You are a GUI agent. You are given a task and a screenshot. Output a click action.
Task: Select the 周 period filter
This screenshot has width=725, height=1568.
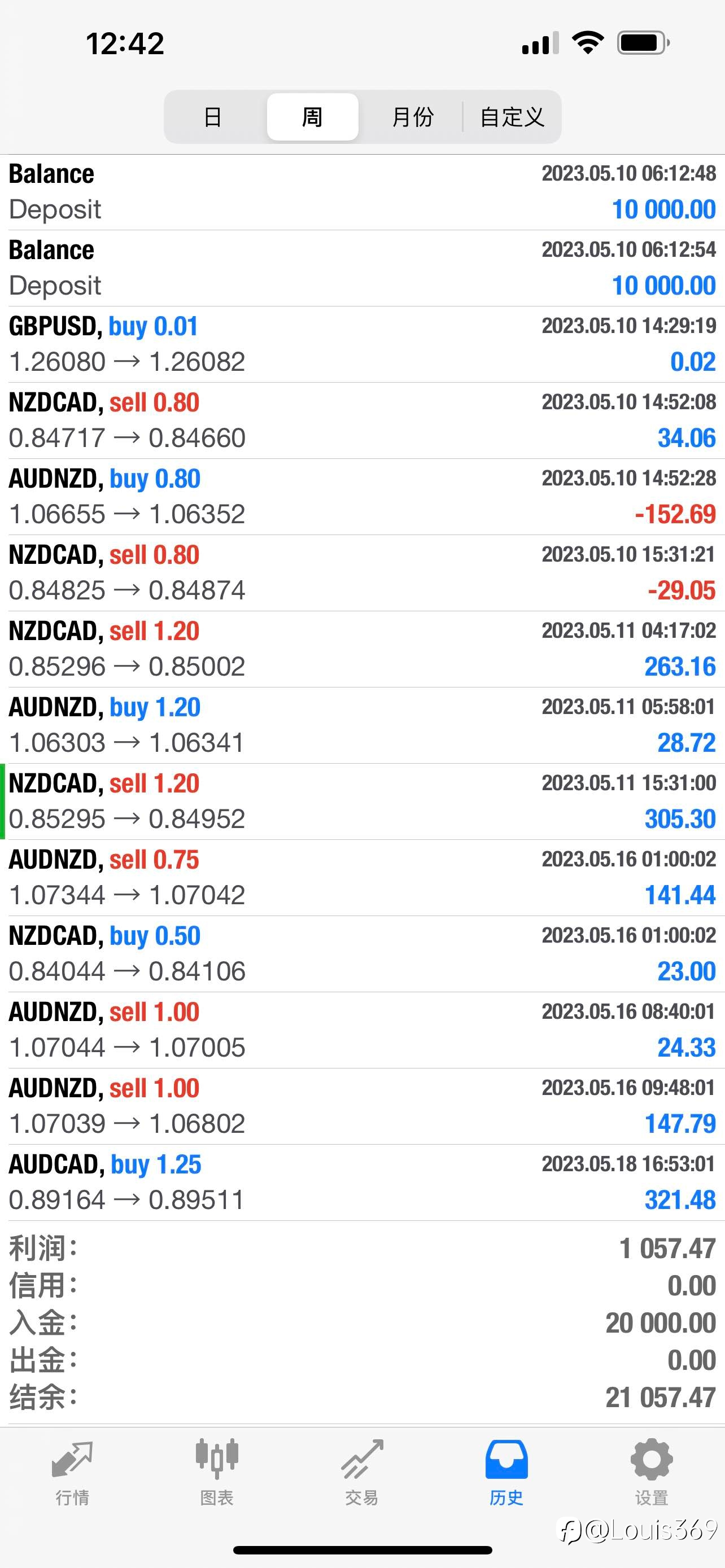pyautogui.click(x=312, y=117)
